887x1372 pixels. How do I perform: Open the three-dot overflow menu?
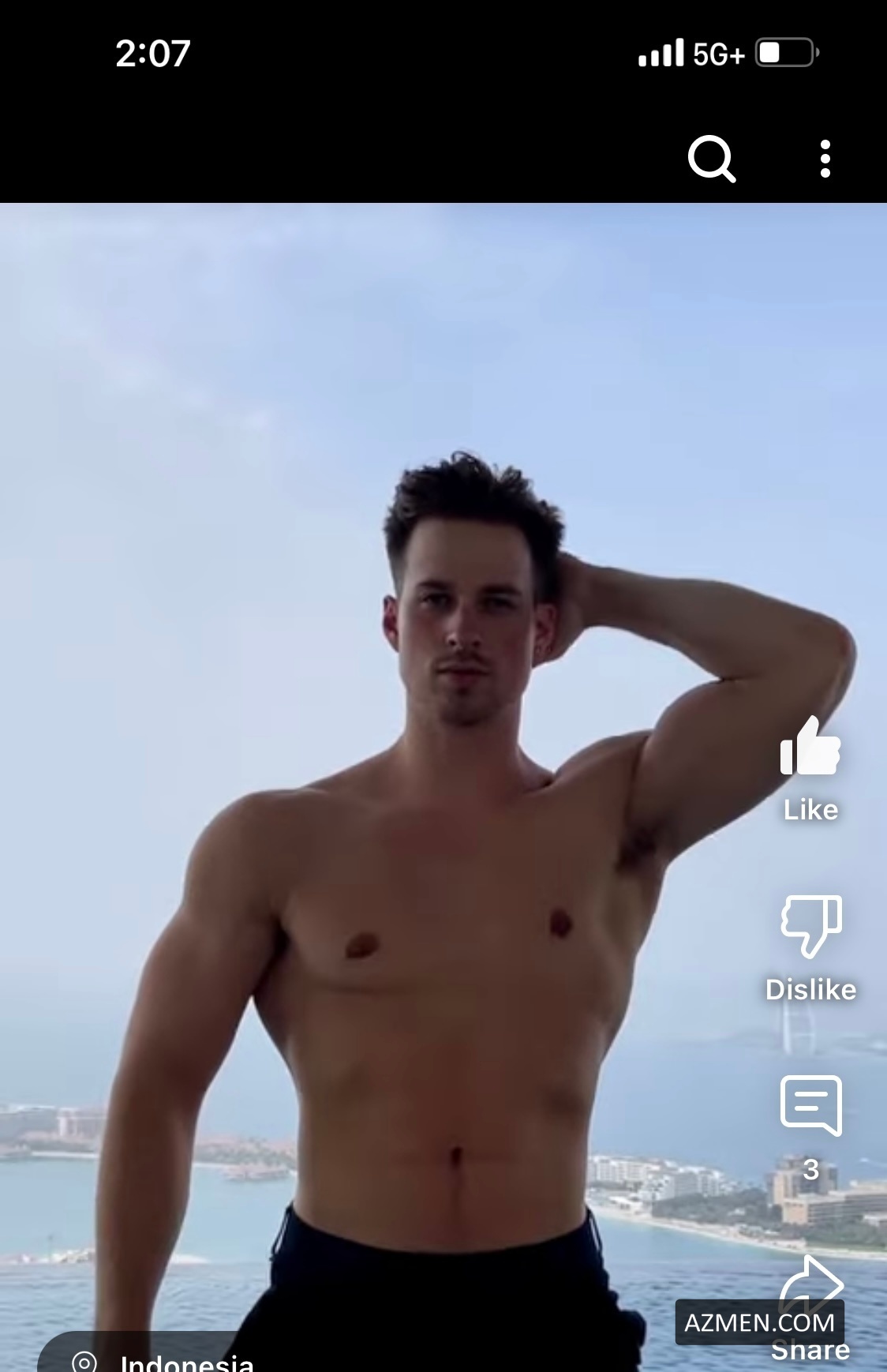(825, 159)
